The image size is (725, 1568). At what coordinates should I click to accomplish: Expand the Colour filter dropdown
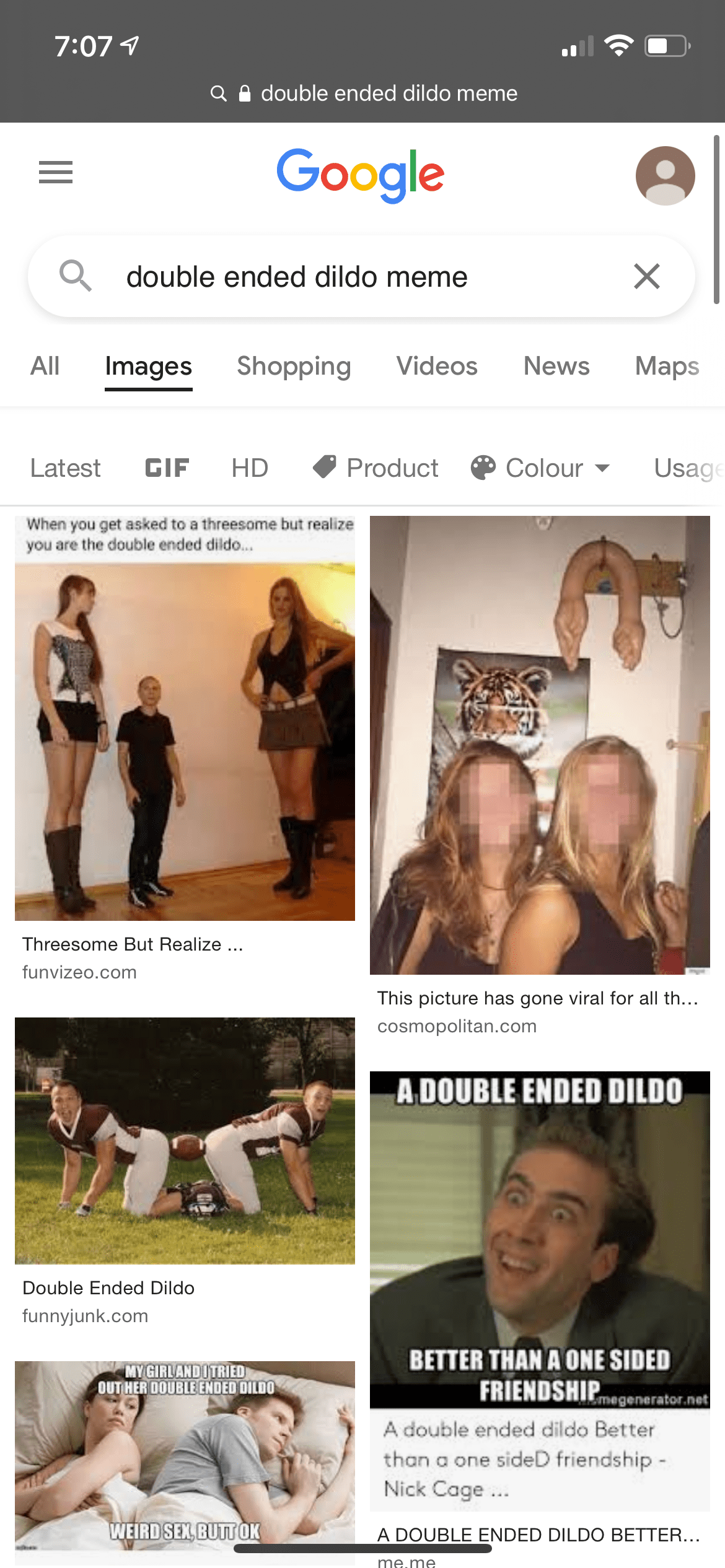point(540,468)
